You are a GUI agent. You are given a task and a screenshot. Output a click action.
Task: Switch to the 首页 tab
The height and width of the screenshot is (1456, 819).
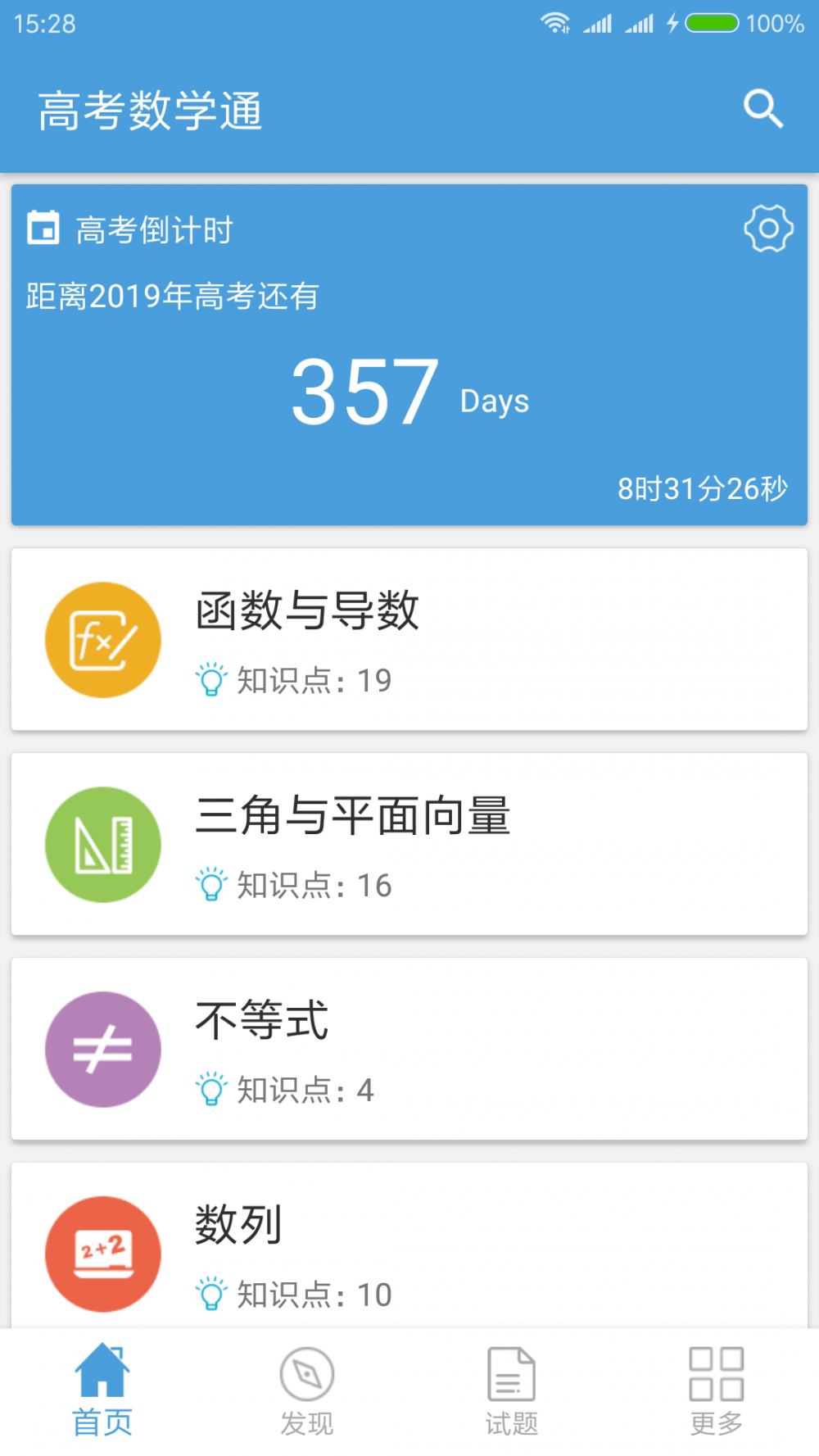click(x=102, y=1391)
